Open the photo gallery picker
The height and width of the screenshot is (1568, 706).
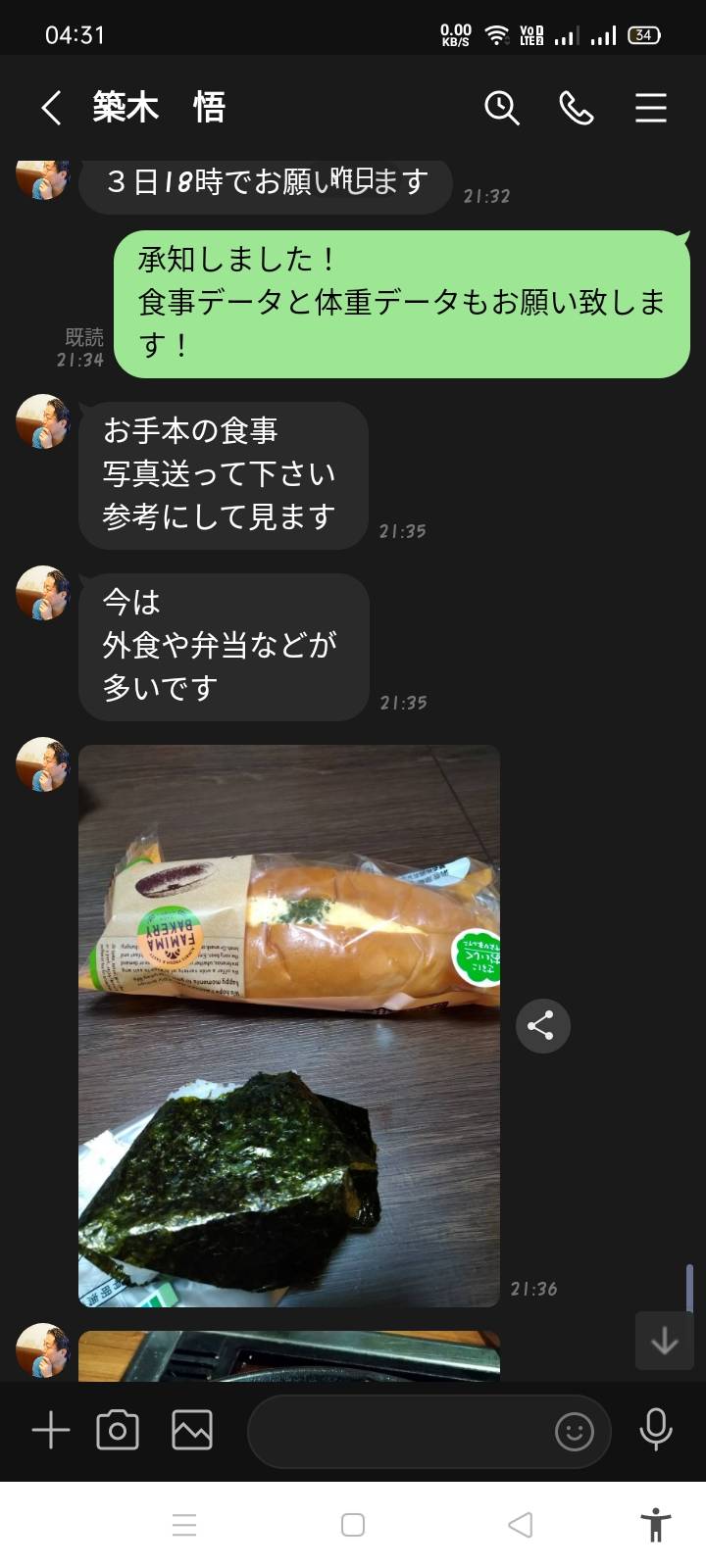click(x=192, y=1431)
